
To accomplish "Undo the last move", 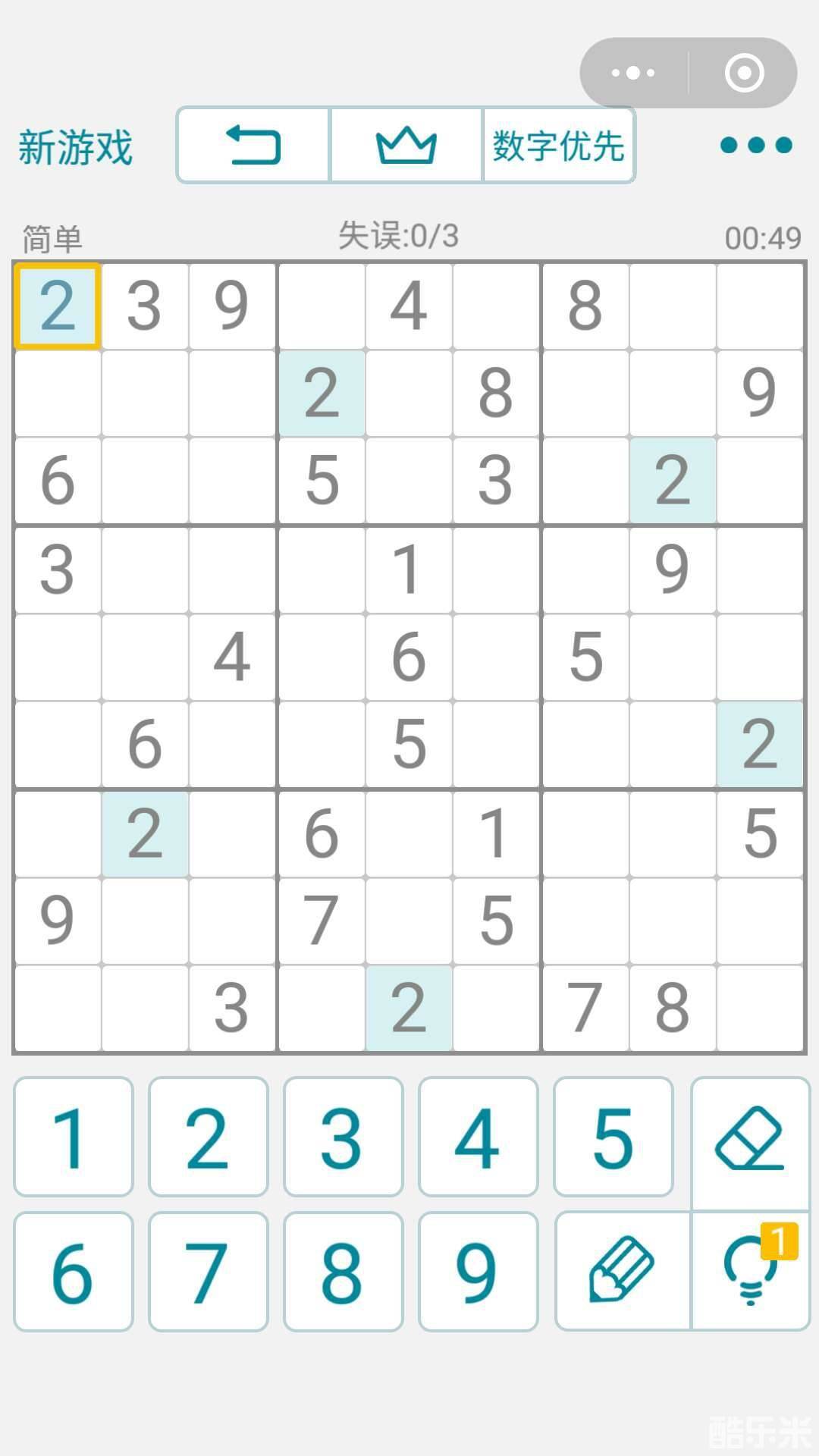I will [253, 145].
